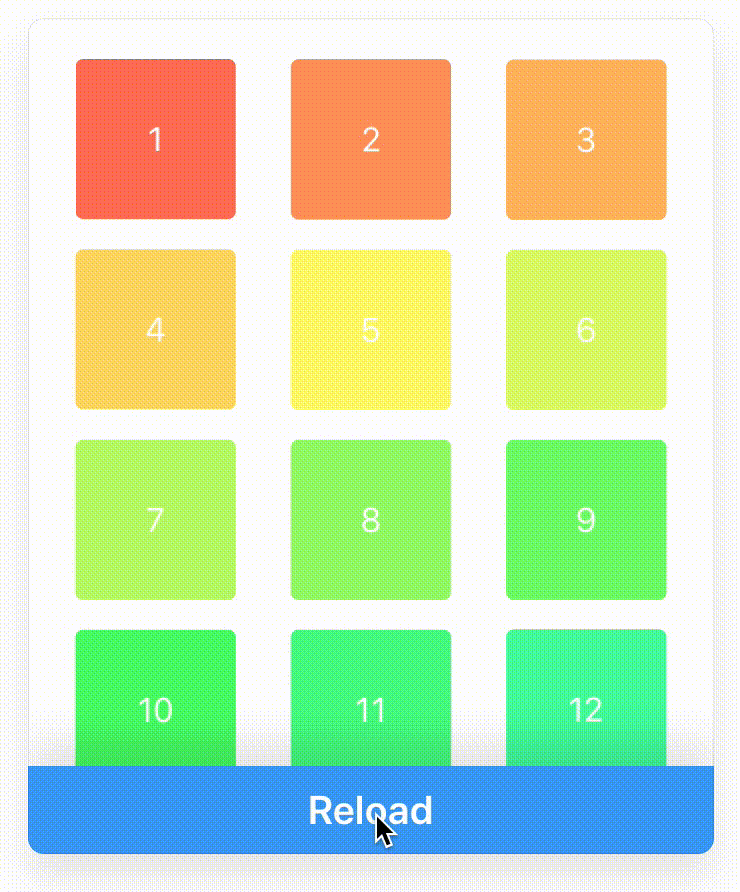Tap the orange tile 3
740x892 pixels.
click(586, 139)
